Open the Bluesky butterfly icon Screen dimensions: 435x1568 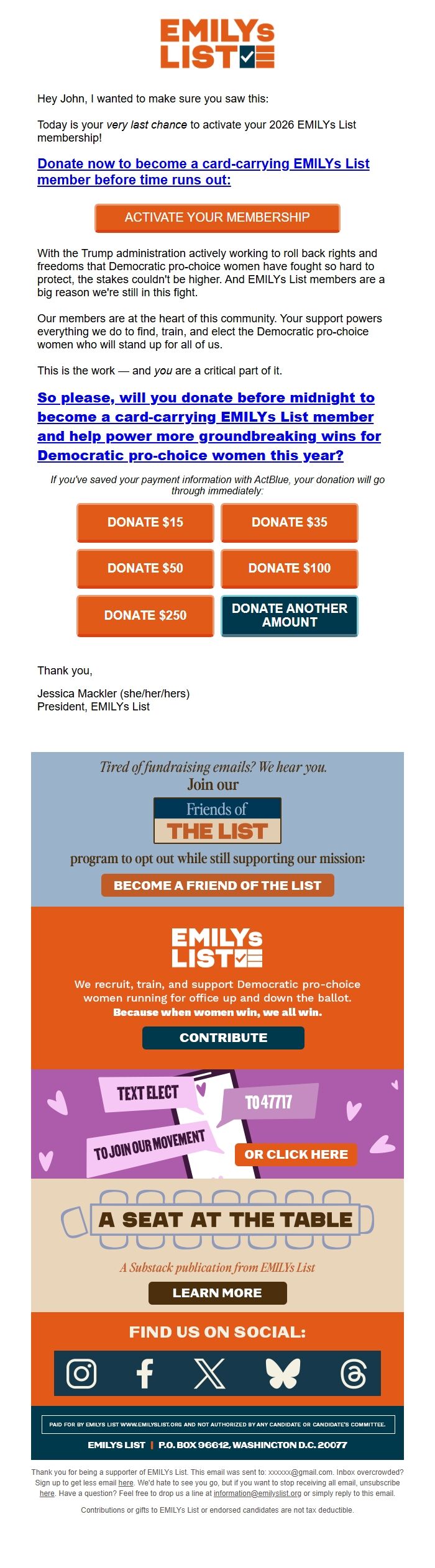283,1373
